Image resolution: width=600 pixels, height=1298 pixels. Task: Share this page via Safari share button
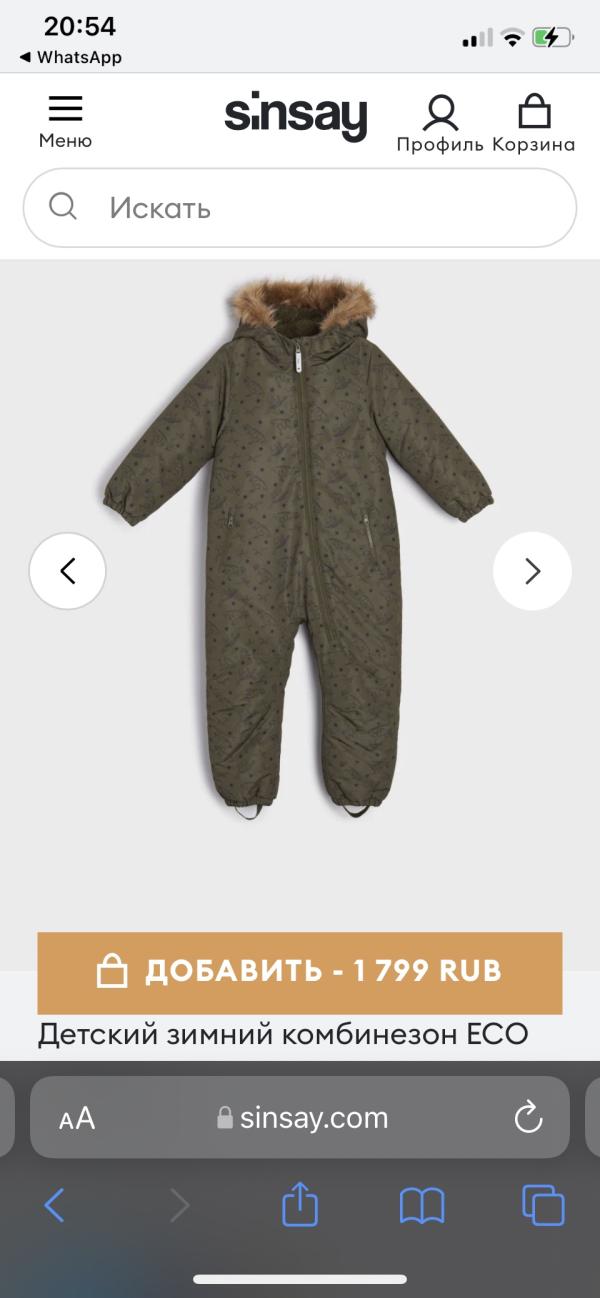pos(300,1205)
